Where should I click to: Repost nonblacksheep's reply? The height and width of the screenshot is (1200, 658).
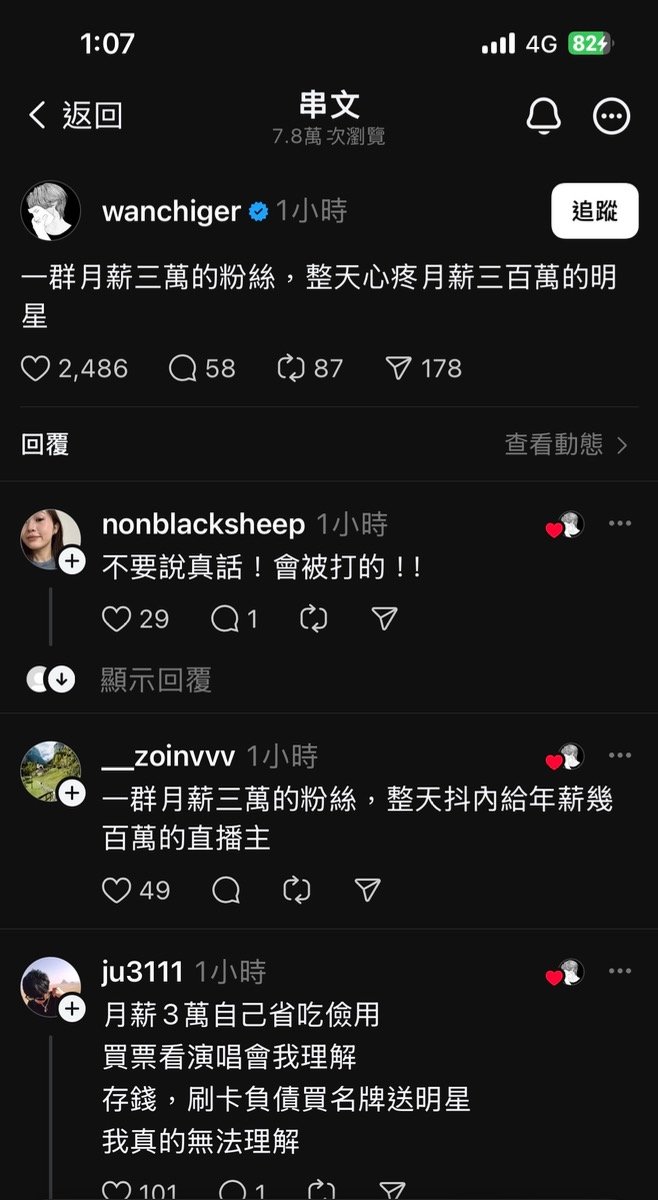[x=313, y=619]
